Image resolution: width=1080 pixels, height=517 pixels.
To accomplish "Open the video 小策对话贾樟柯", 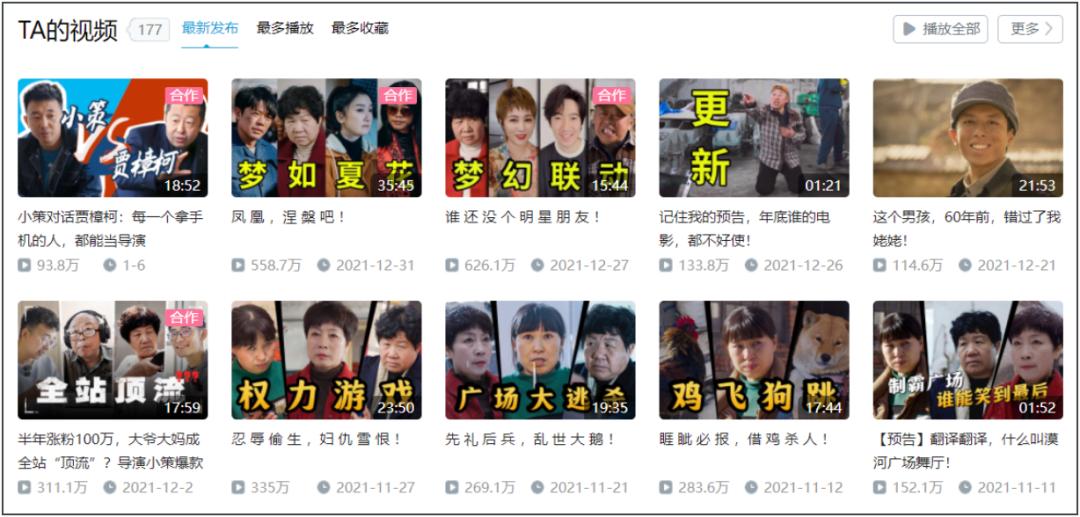I will [112, 138].
